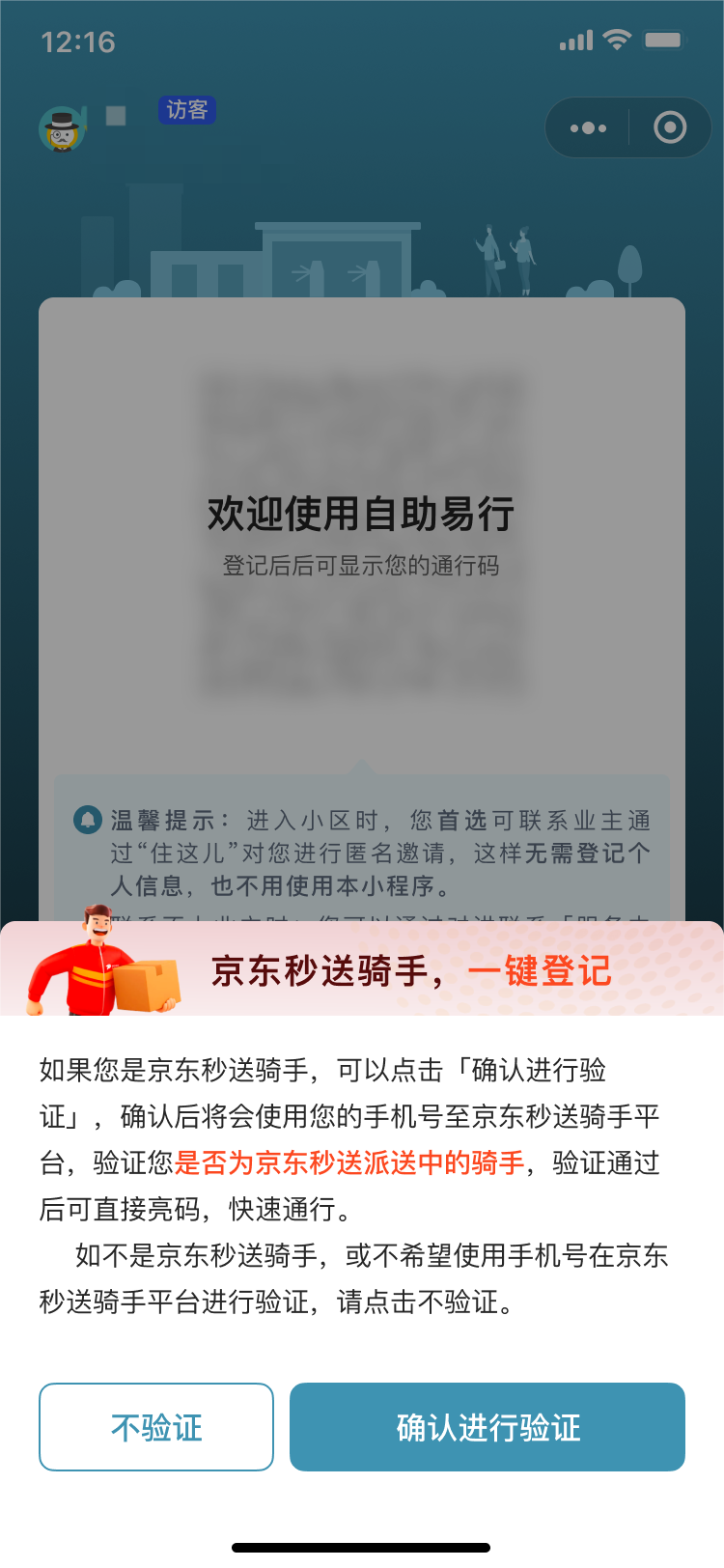724x1568 pixels.
Task: Close the mini program with the circle icon
Action: coord(669,127)
